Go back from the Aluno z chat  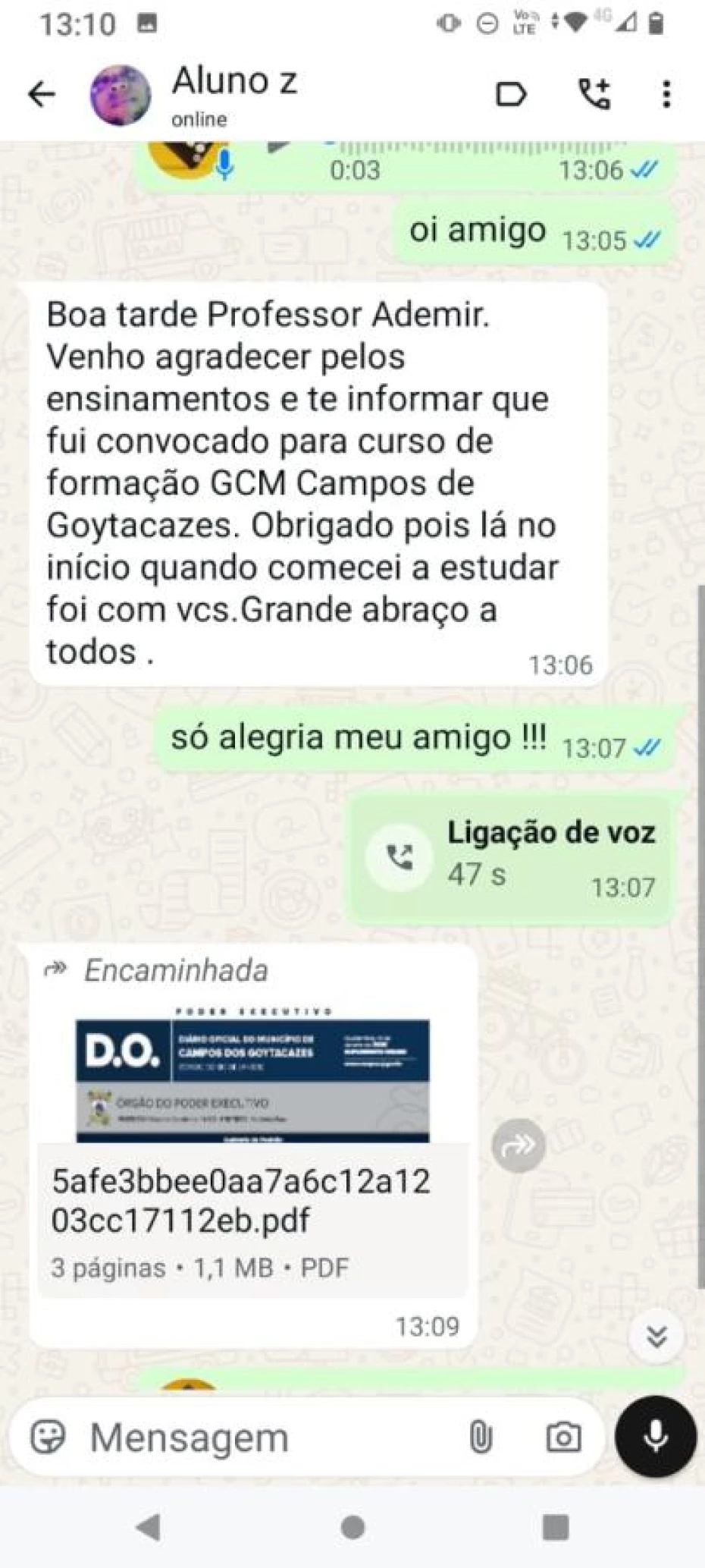click(42, 95)
